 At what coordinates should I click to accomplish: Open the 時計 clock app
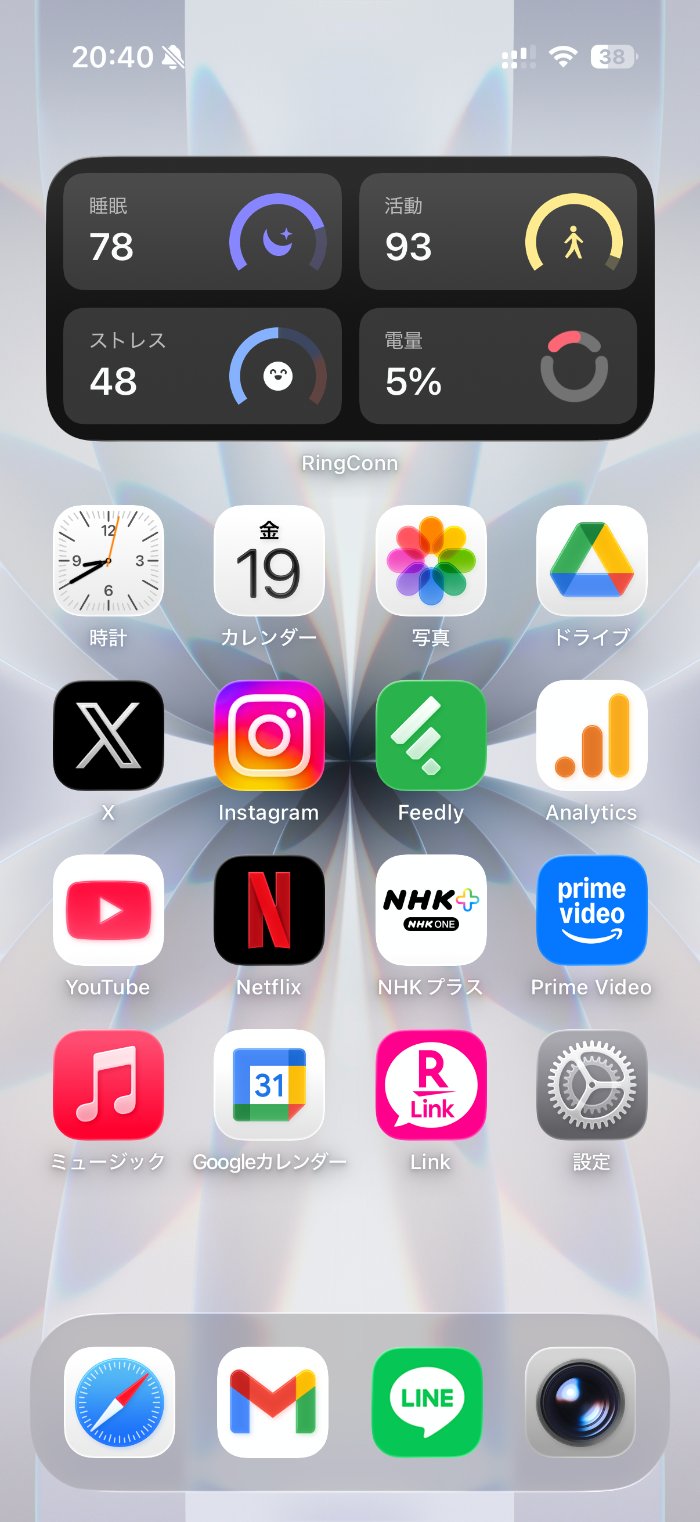(108, 560)
